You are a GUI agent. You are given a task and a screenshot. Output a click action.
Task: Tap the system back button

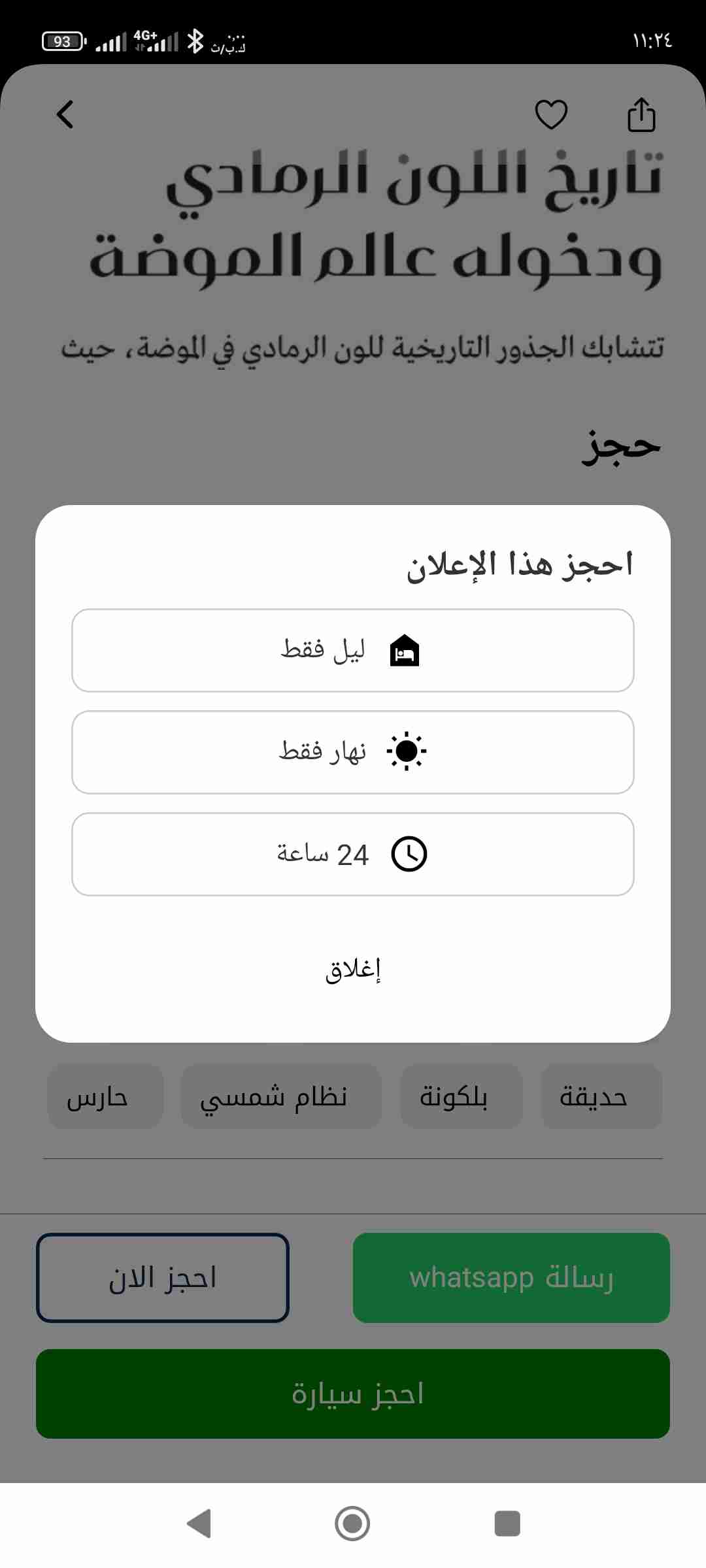[x=199, y=1524]
